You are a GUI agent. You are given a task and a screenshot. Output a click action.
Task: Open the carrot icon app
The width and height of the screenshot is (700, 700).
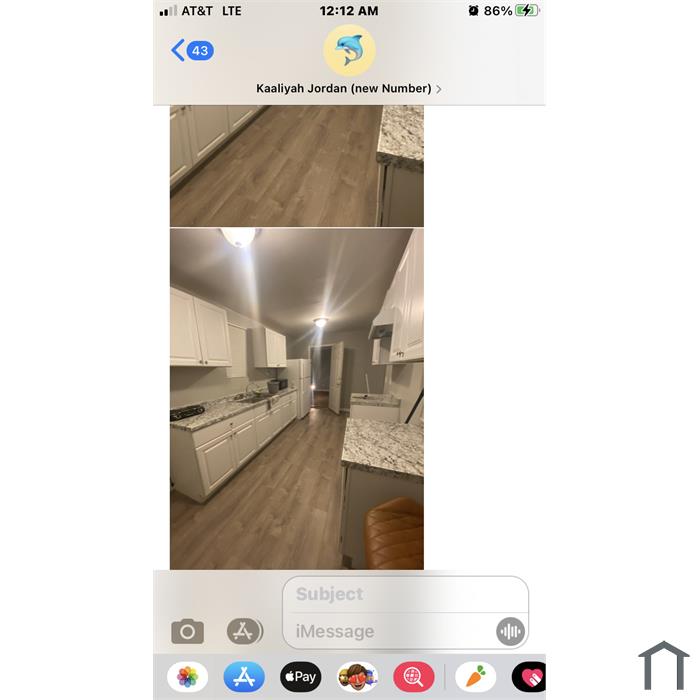[475, 677]
